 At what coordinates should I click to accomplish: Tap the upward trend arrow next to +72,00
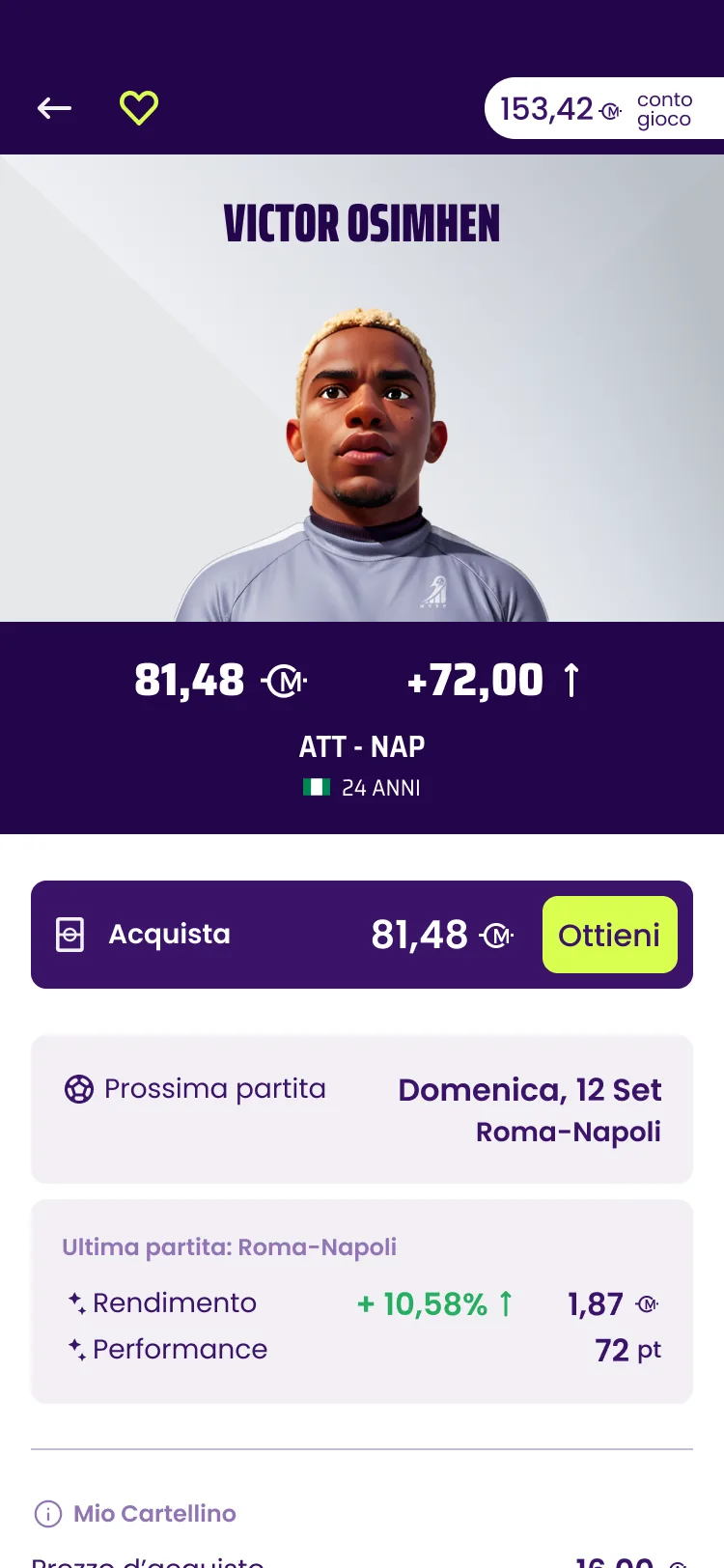coord(572,679)
